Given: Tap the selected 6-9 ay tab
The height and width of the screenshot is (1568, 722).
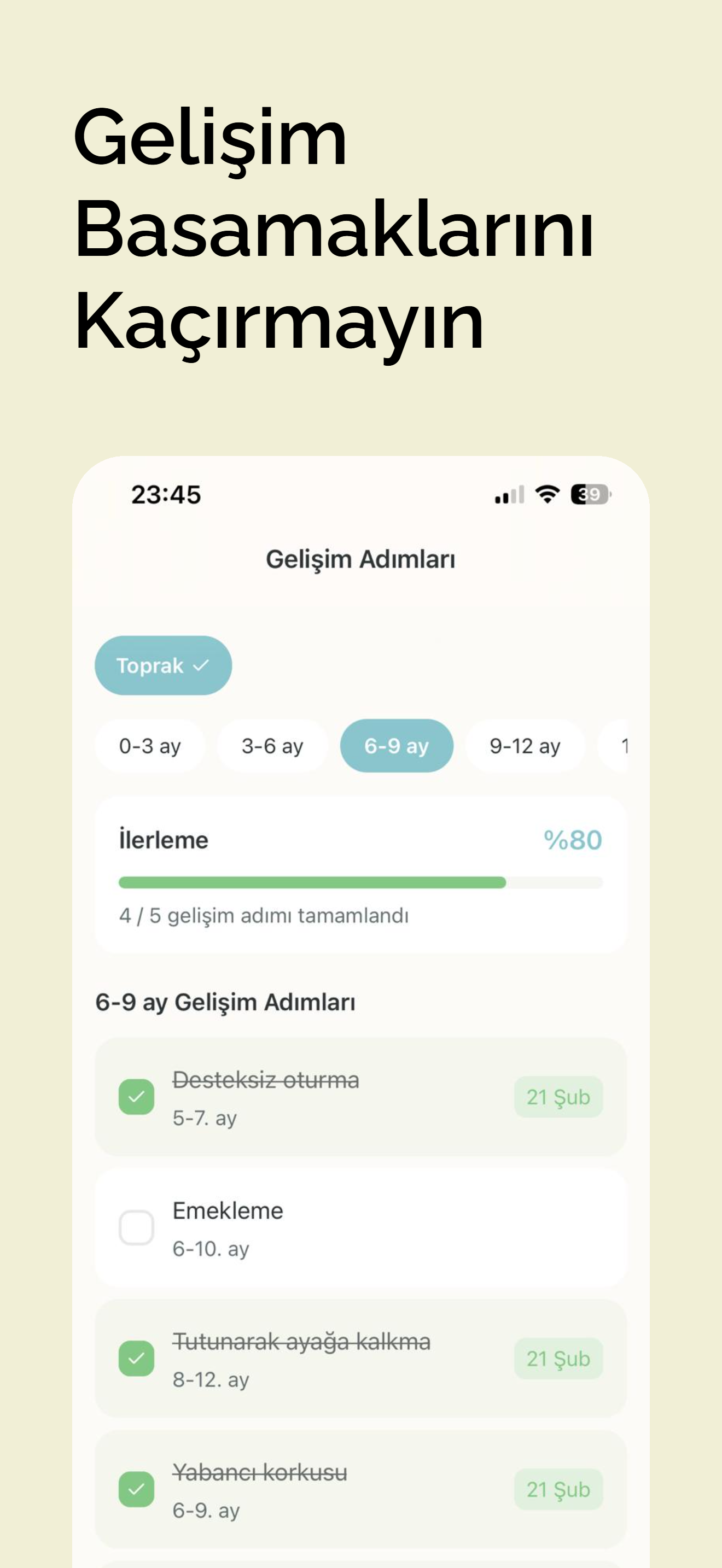Looking at the screenshot, I should coord(397,746).
